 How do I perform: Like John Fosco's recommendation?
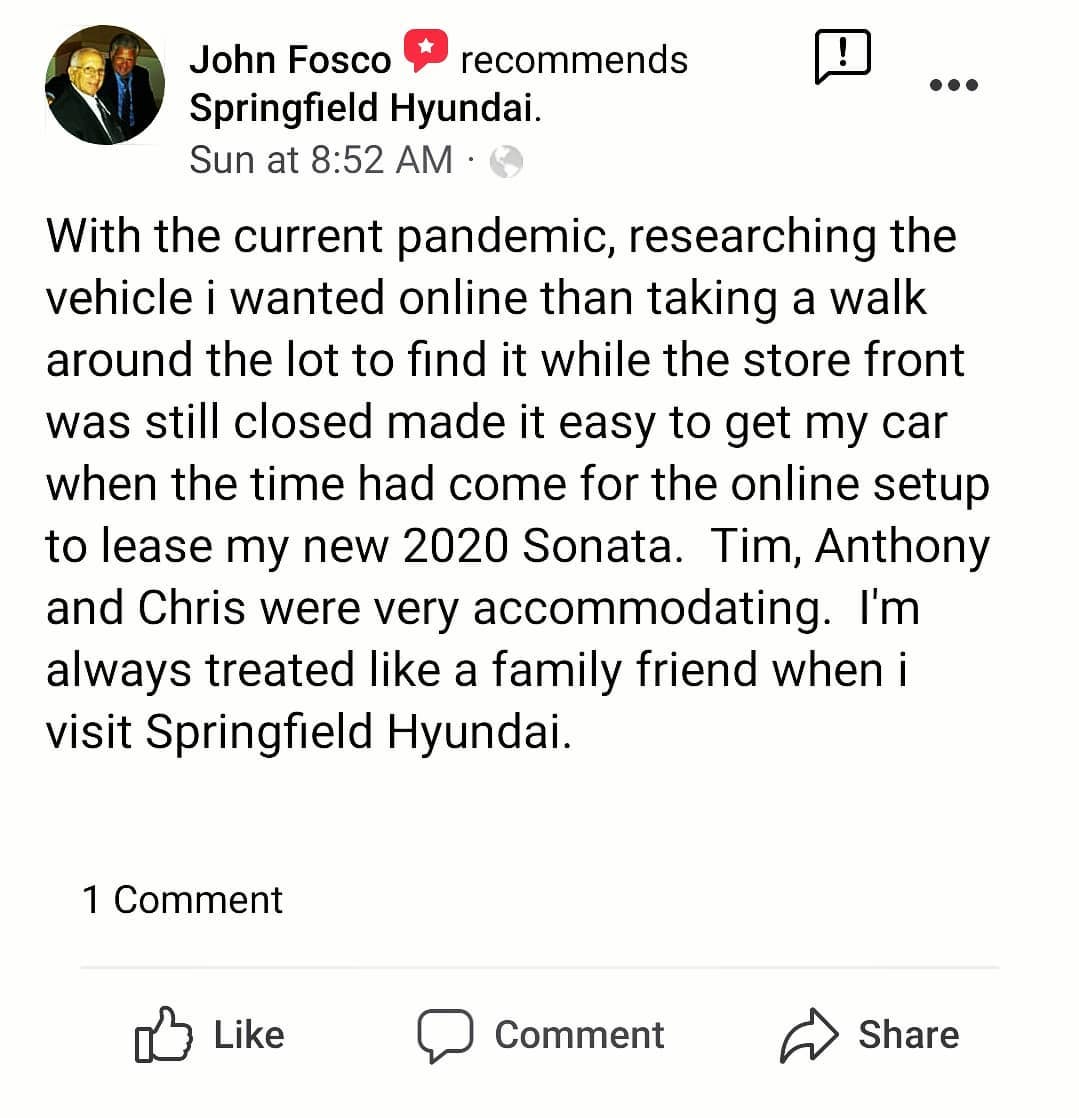coord(210,1035)
